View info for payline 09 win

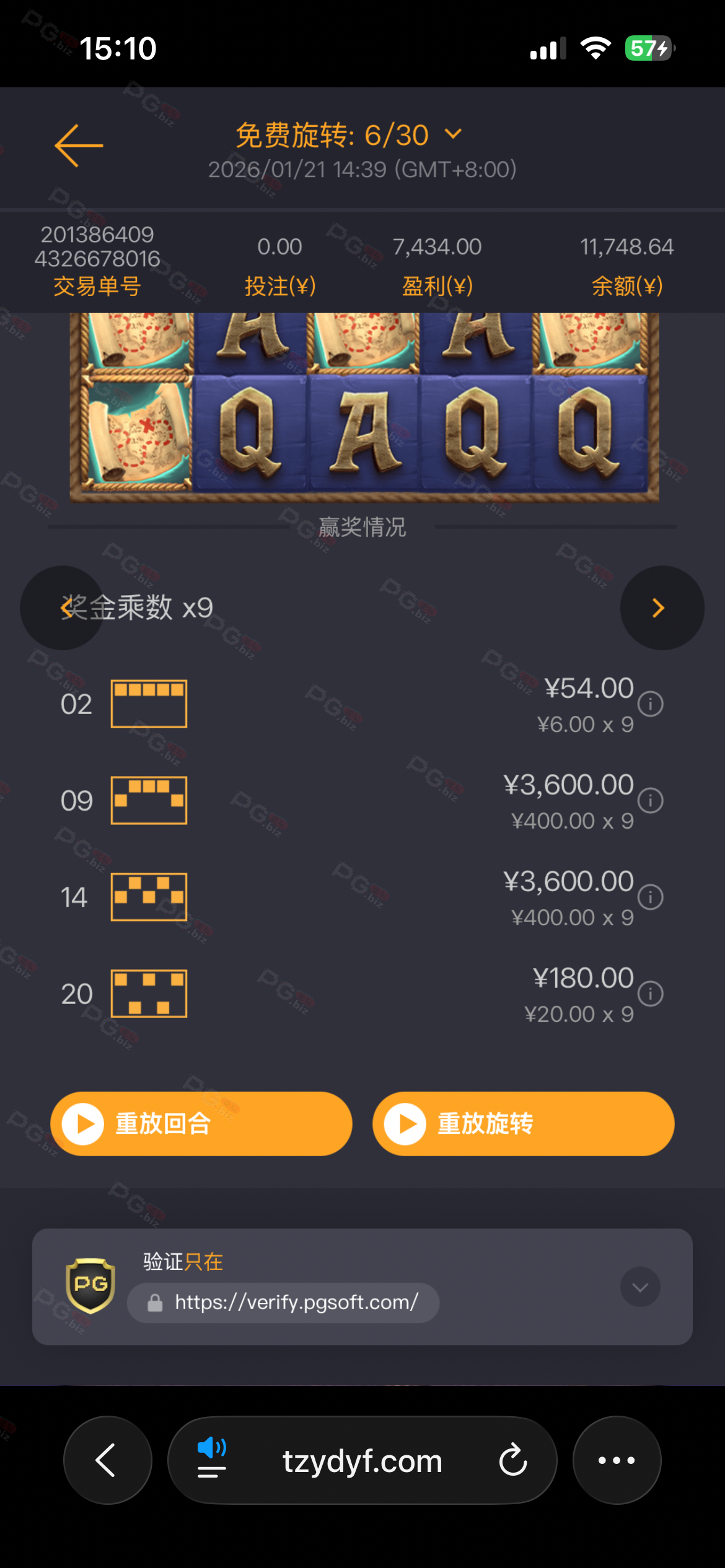(651, 801)
